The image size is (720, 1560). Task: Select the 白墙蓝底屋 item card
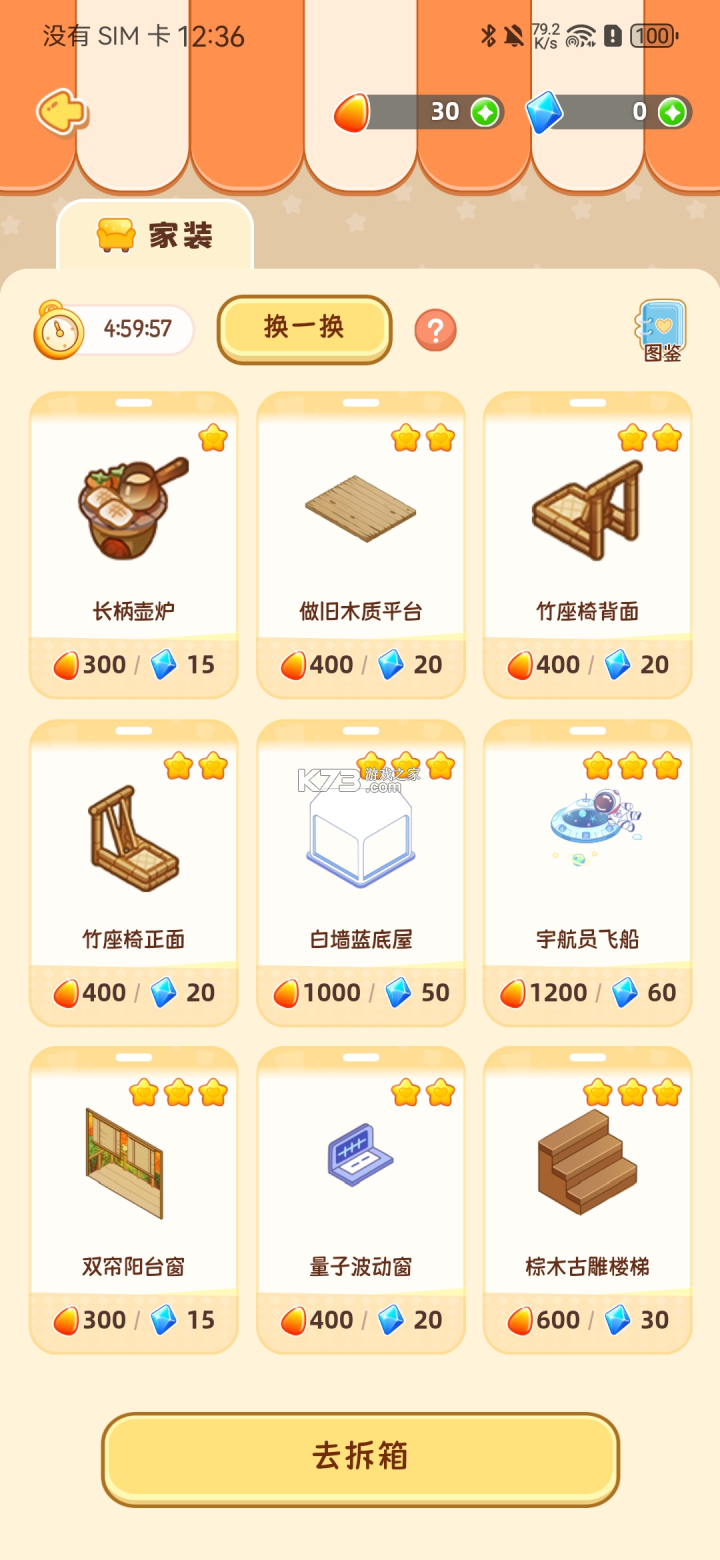coord(360,868)
